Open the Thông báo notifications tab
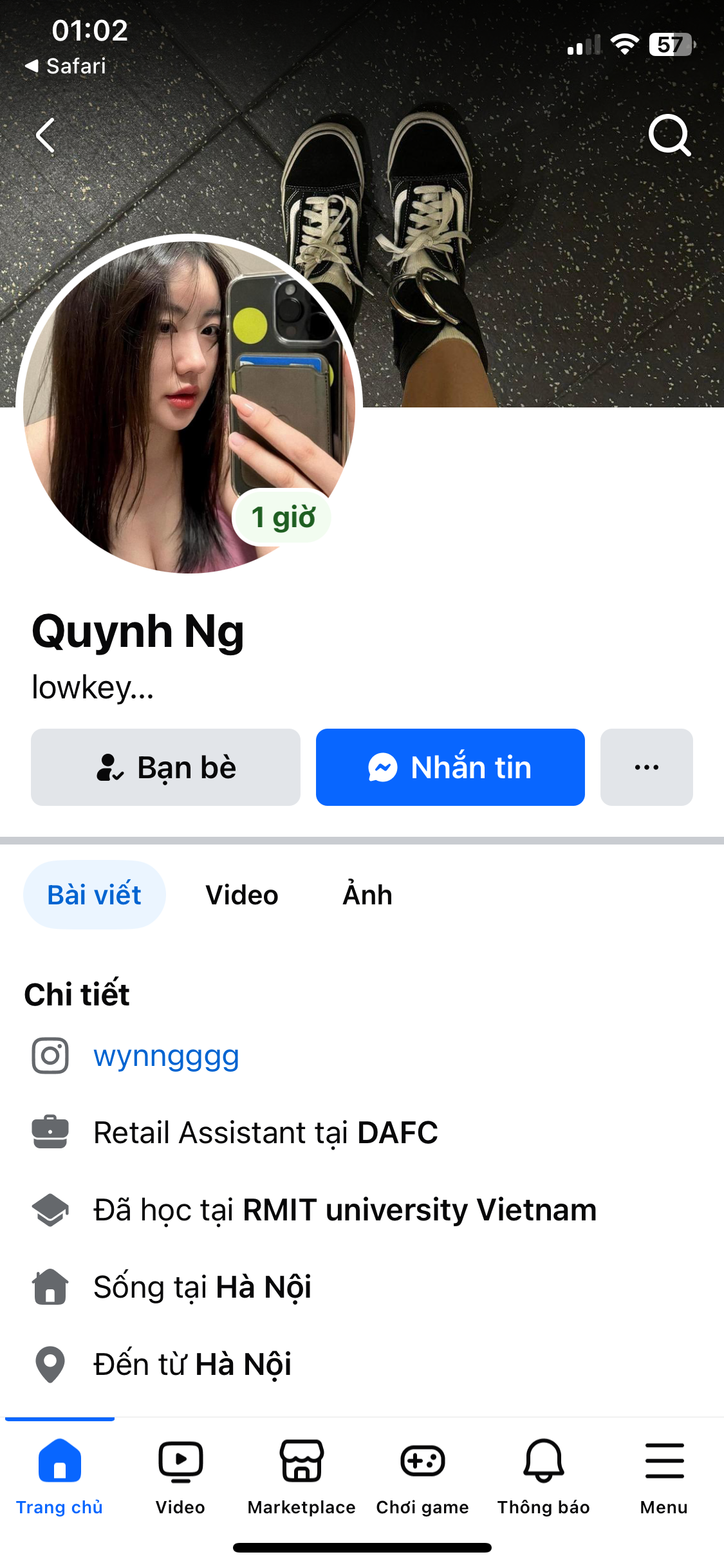The height and width of the screenshot is (1568, 724). [x=543, y=1474]
